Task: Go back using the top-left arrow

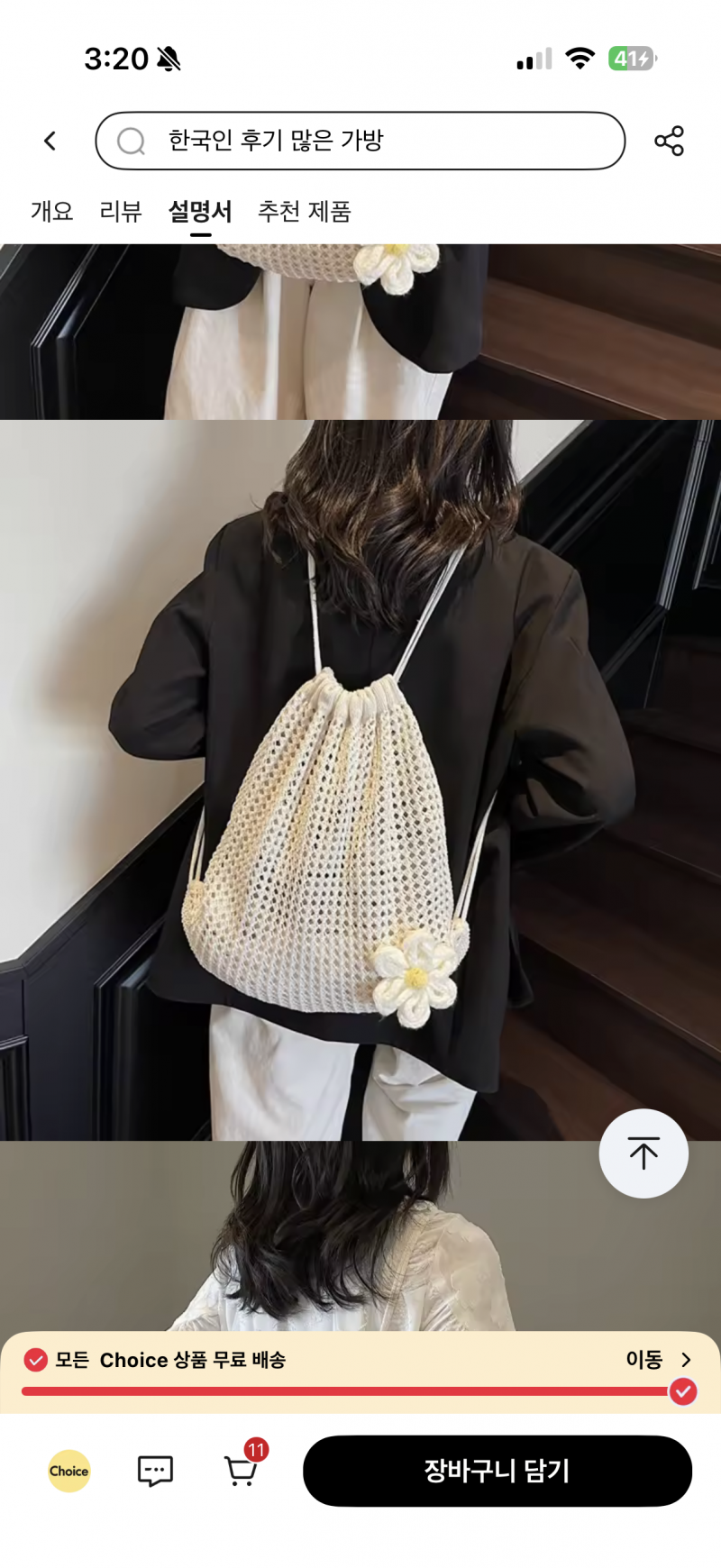Action: click(x=50, y=141)
